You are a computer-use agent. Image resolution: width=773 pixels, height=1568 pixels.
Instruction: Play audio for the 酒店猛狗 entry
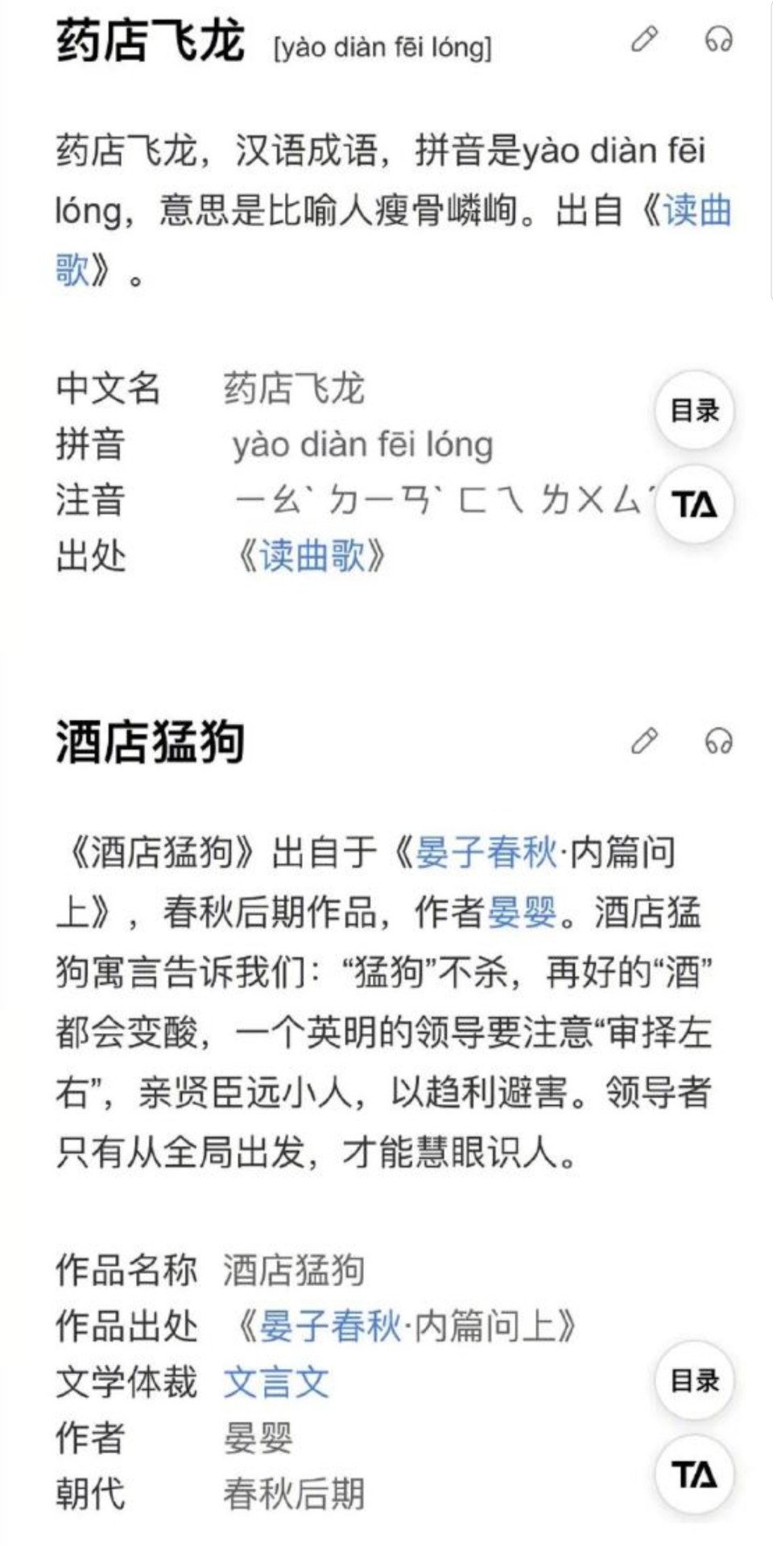click(718, 741)
